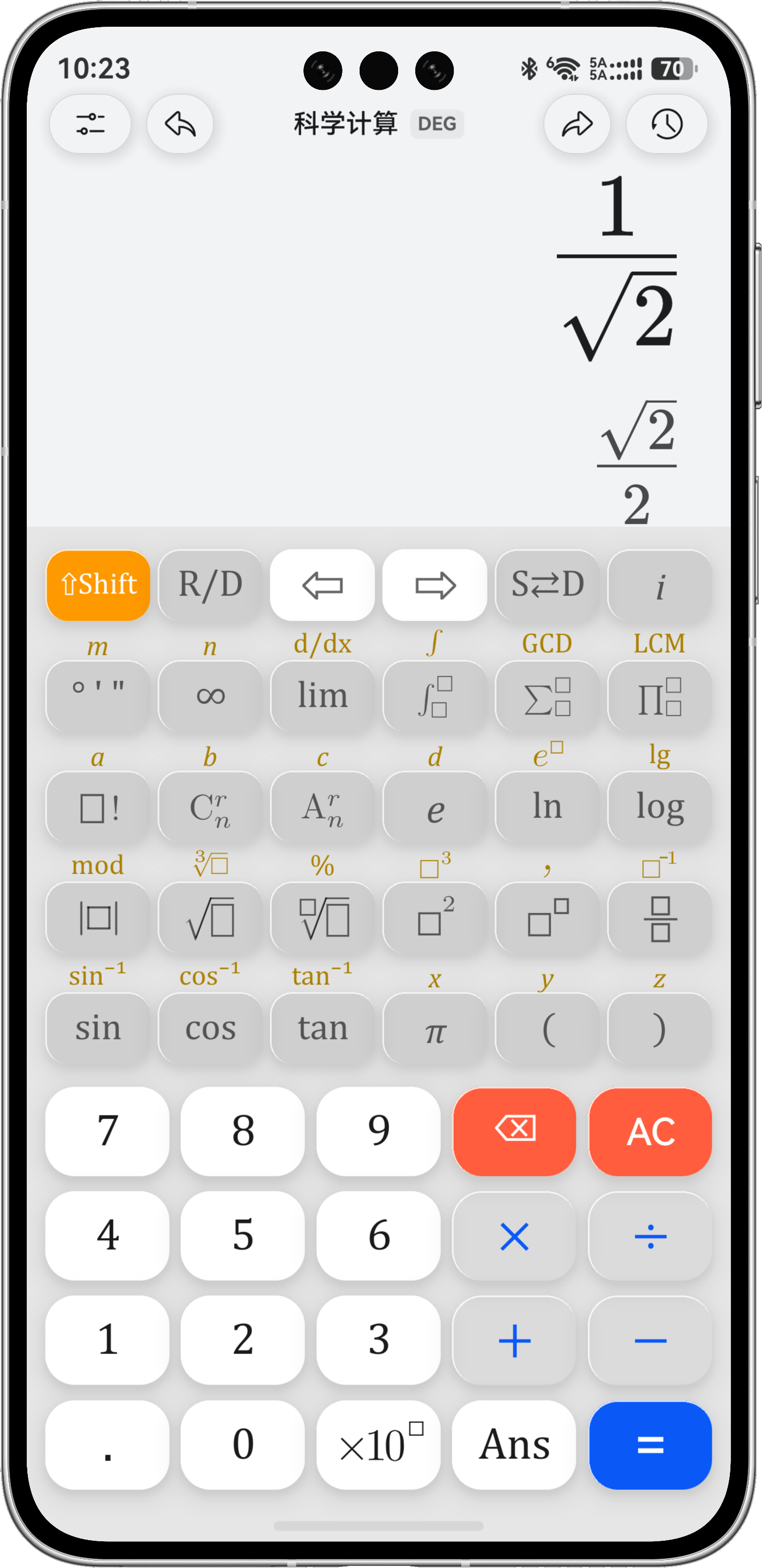This screenshot has height=1568, width=762.
Task: Insert the constant π
Action: 435,1029
